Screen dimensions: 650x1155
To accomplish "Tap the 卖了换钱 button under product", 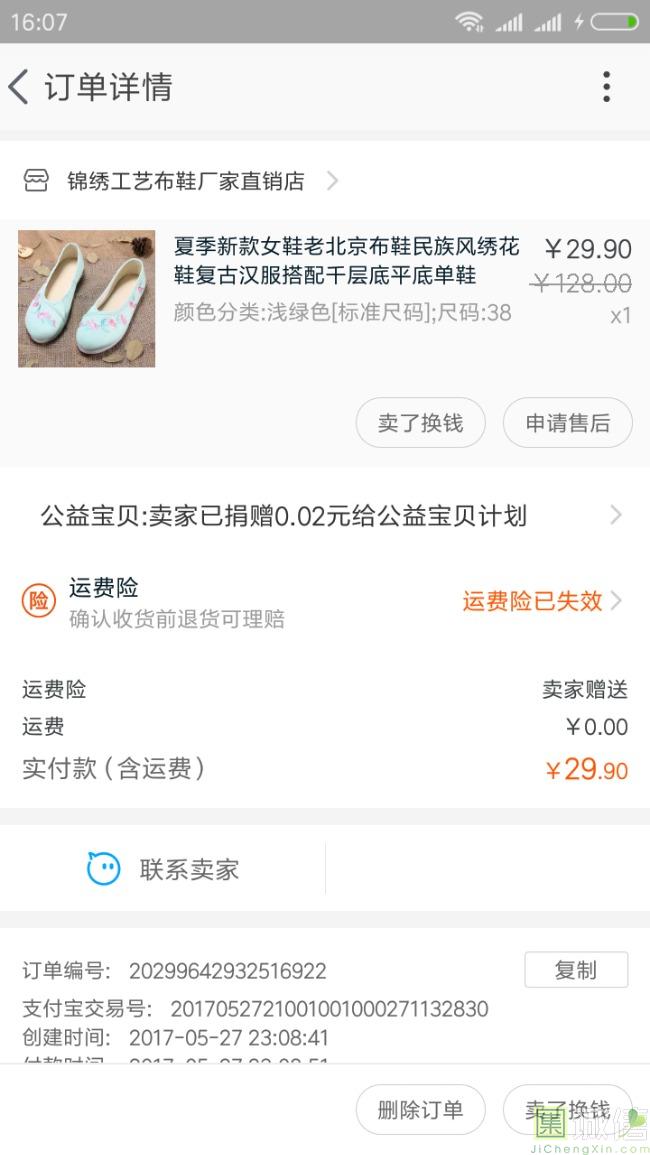I will coord(420,423).
